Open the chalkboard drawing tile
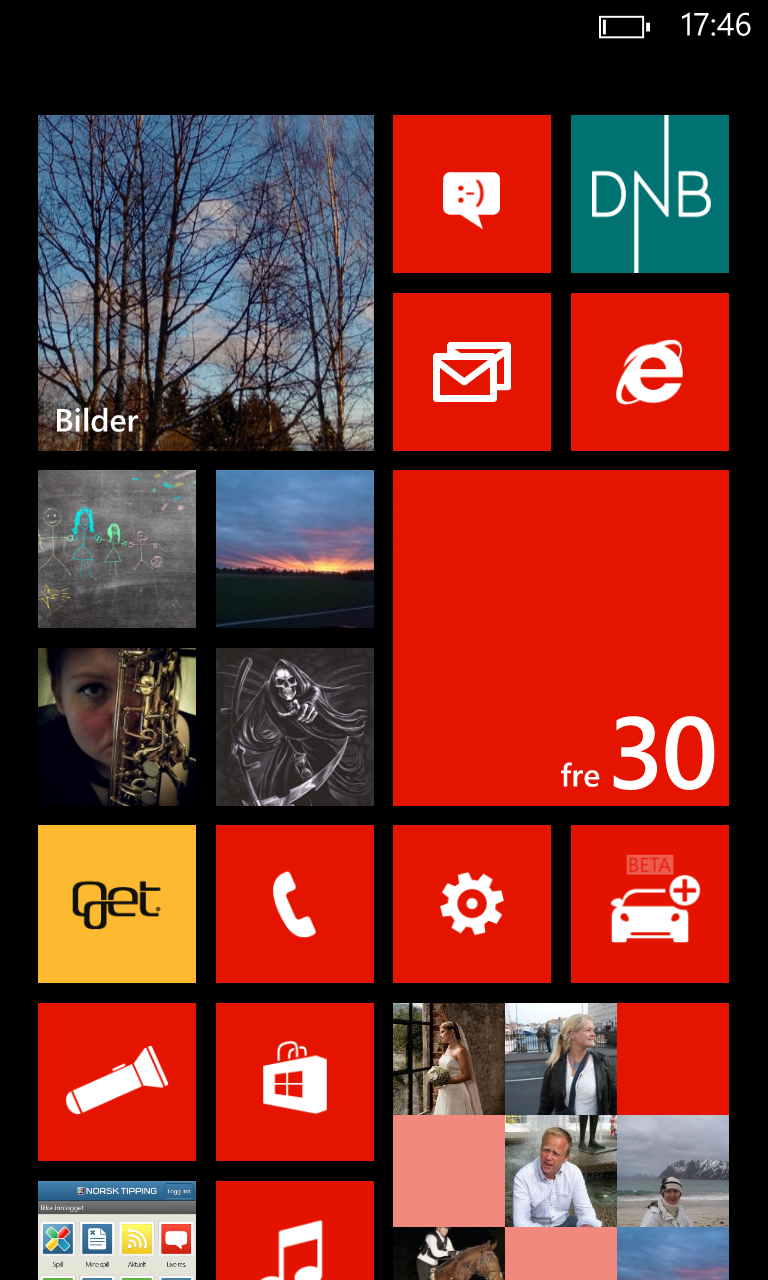Image resolution: width=768 pixels, height=1280 pixels. tap(117, 549)
